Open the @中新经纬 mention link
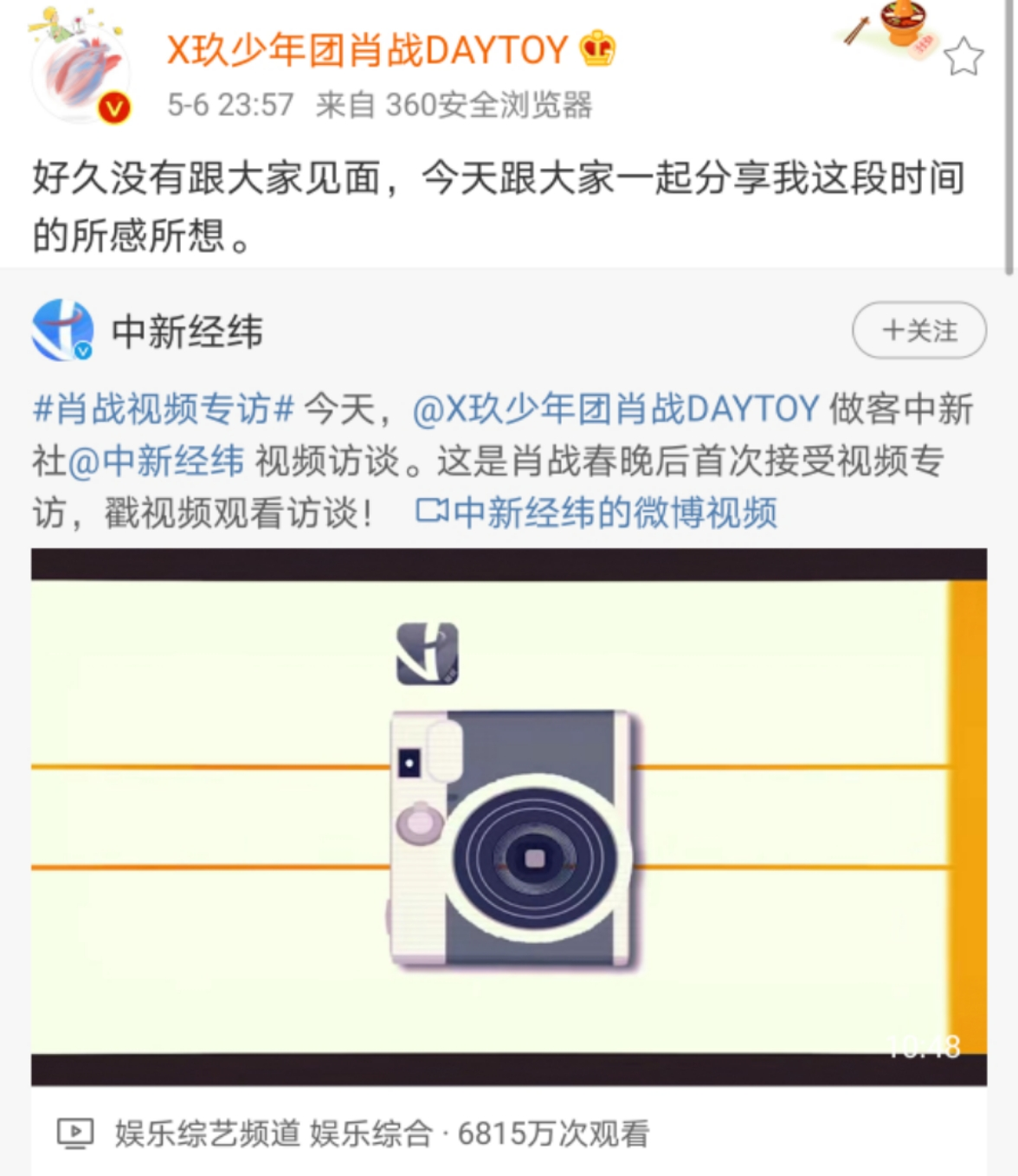Screen dimensions: 1018x1176 pyautogui.click(x=156, y=461)
